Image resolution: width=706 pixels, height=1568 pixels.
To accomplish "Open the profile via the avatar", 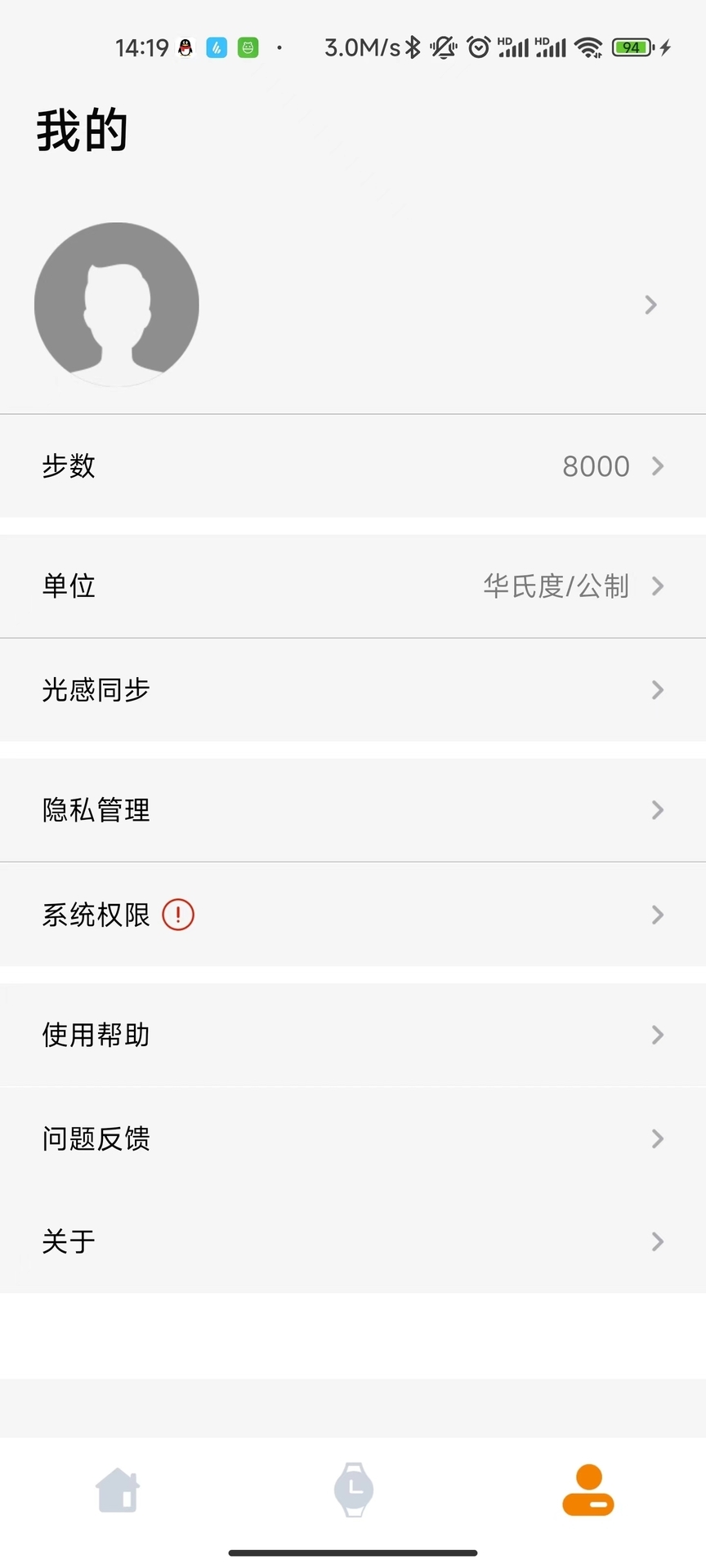I will [x=117, y=305].
